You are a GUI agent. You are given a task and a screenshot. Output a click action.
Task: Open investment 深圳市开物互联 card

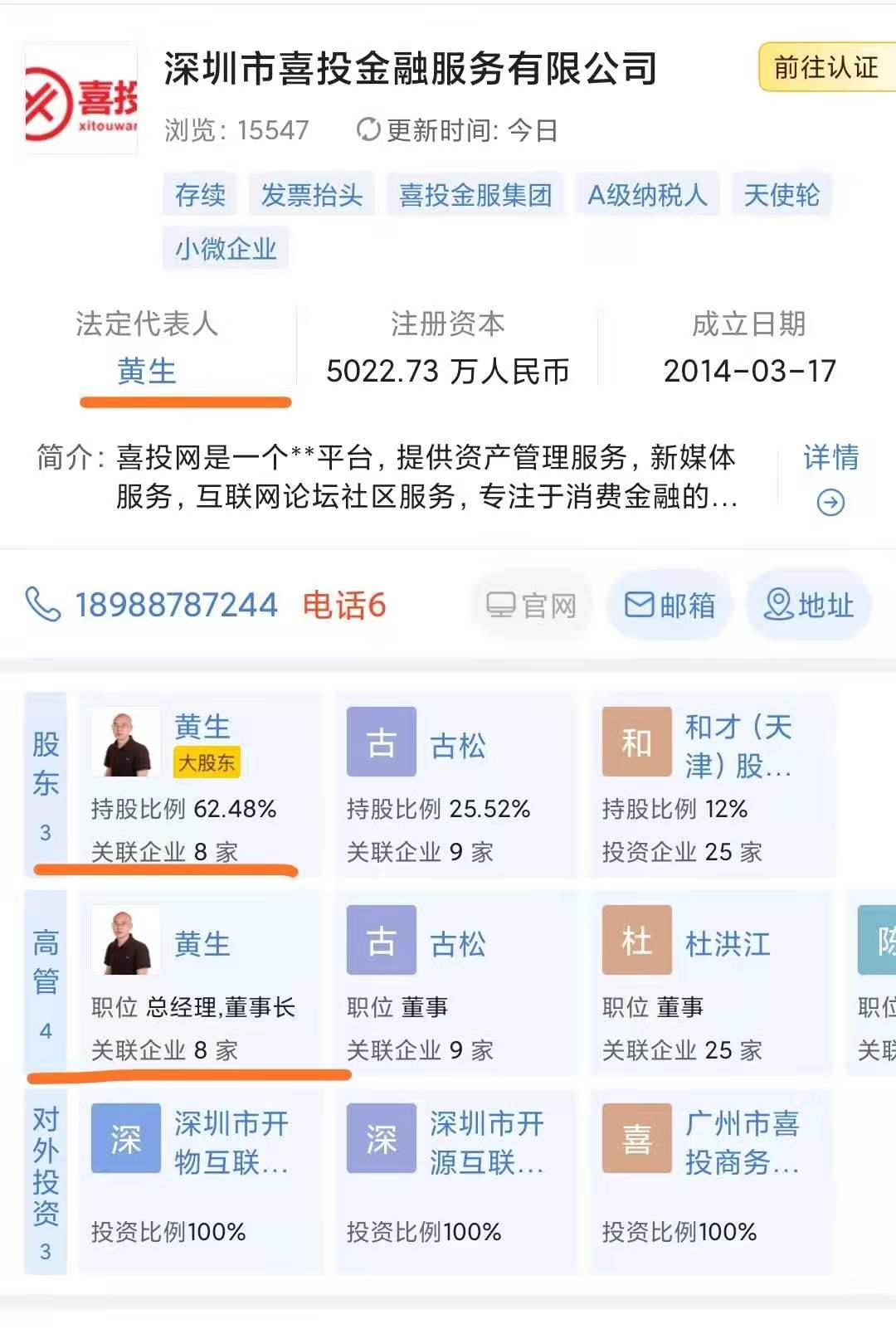199,1178
